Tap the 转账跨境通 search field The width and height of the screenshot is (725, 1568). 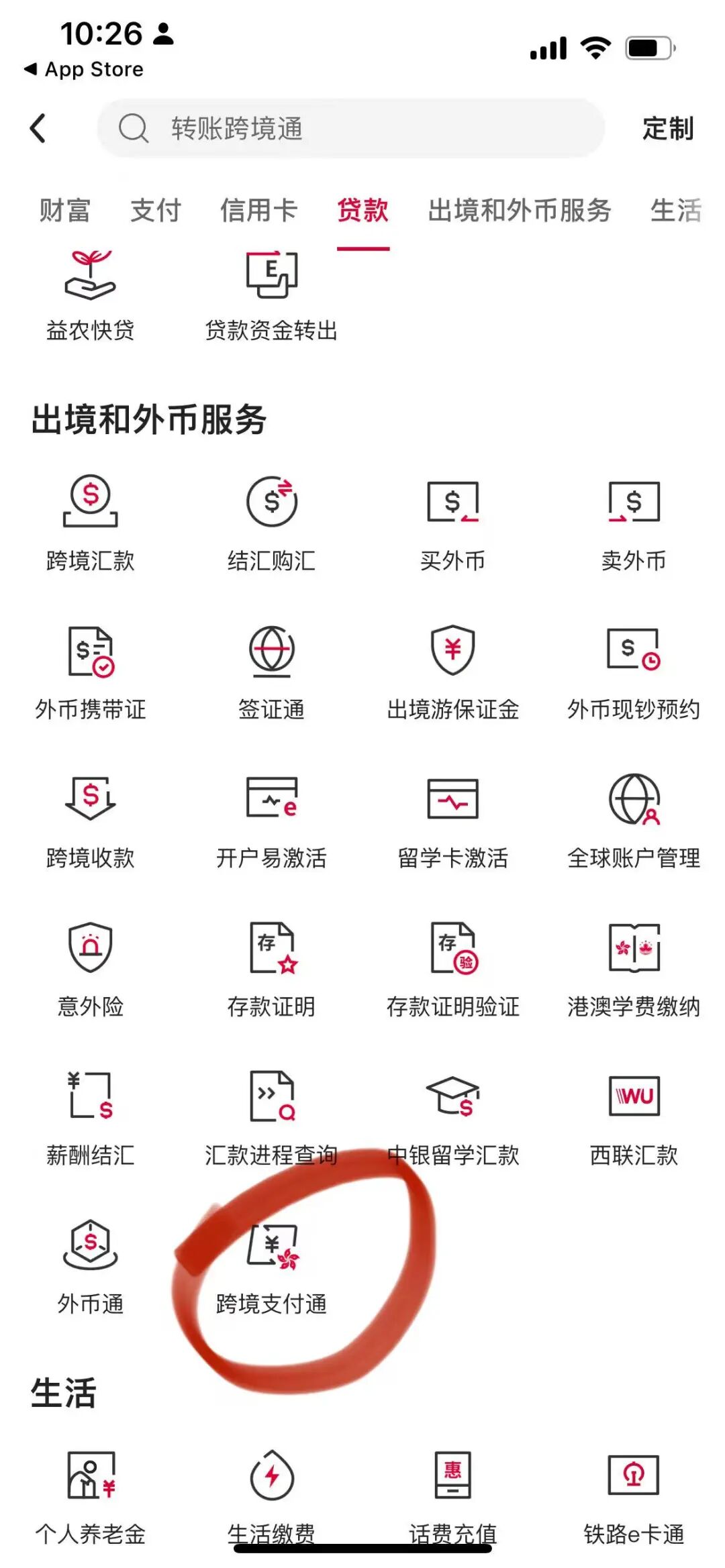(350, 128)
